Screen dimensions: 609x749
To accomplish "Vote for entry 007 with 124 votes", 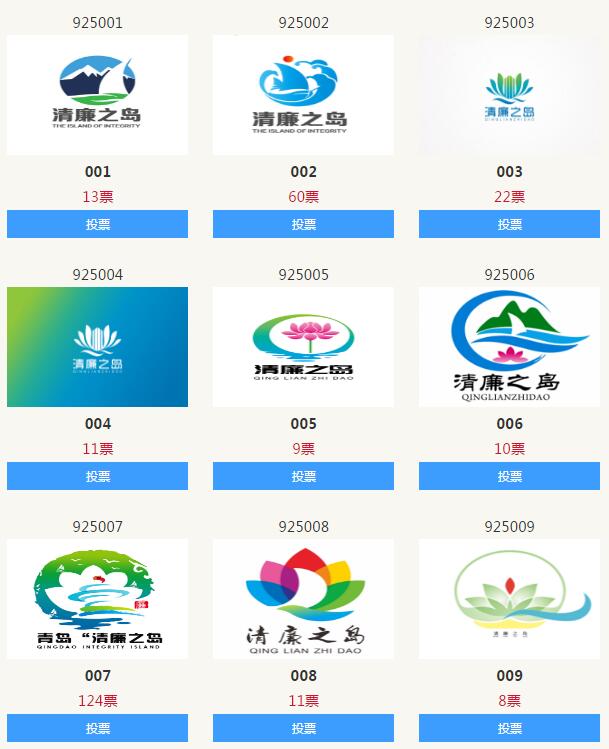I will (x=97, y=728).
